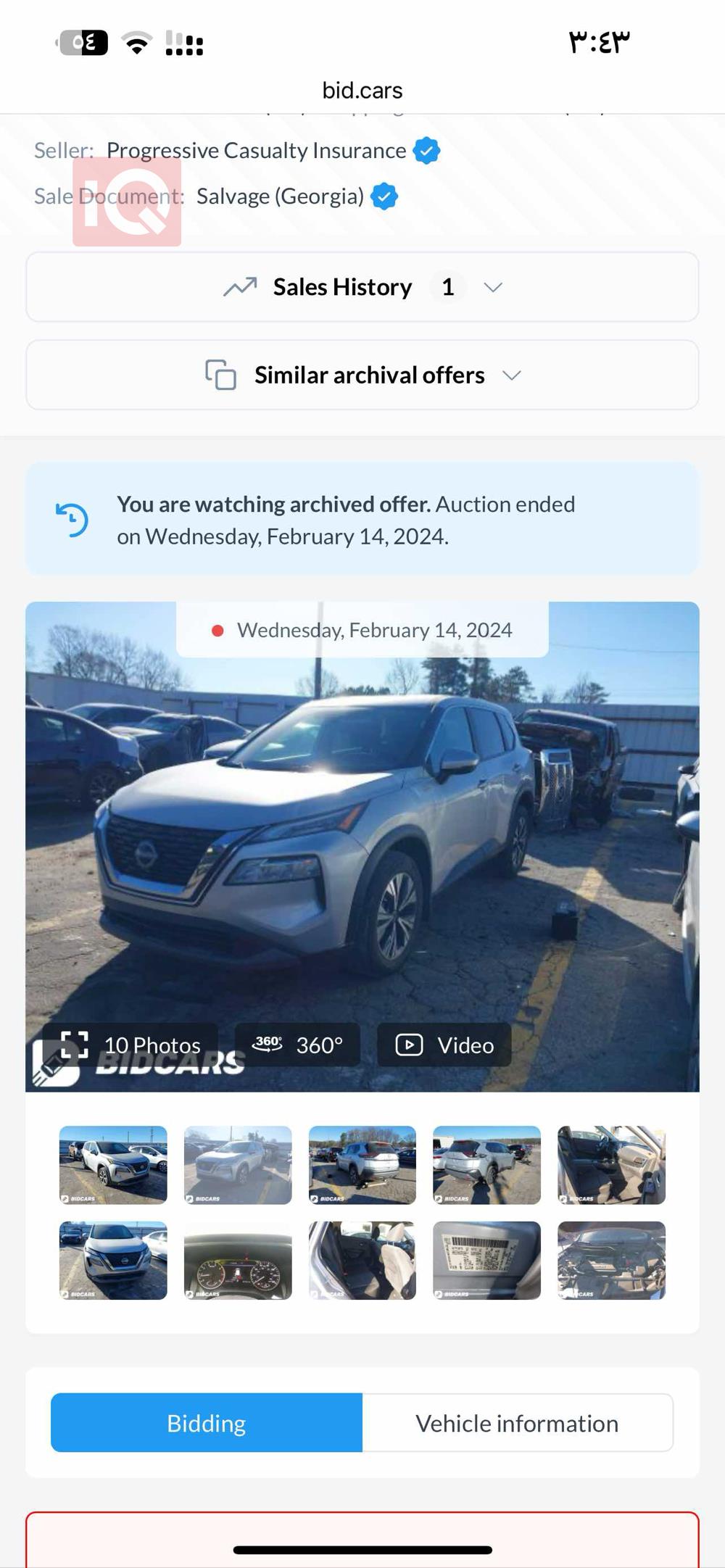
Task: Open the front interior seats thumbnail
Action: [x=611, y=1164]
